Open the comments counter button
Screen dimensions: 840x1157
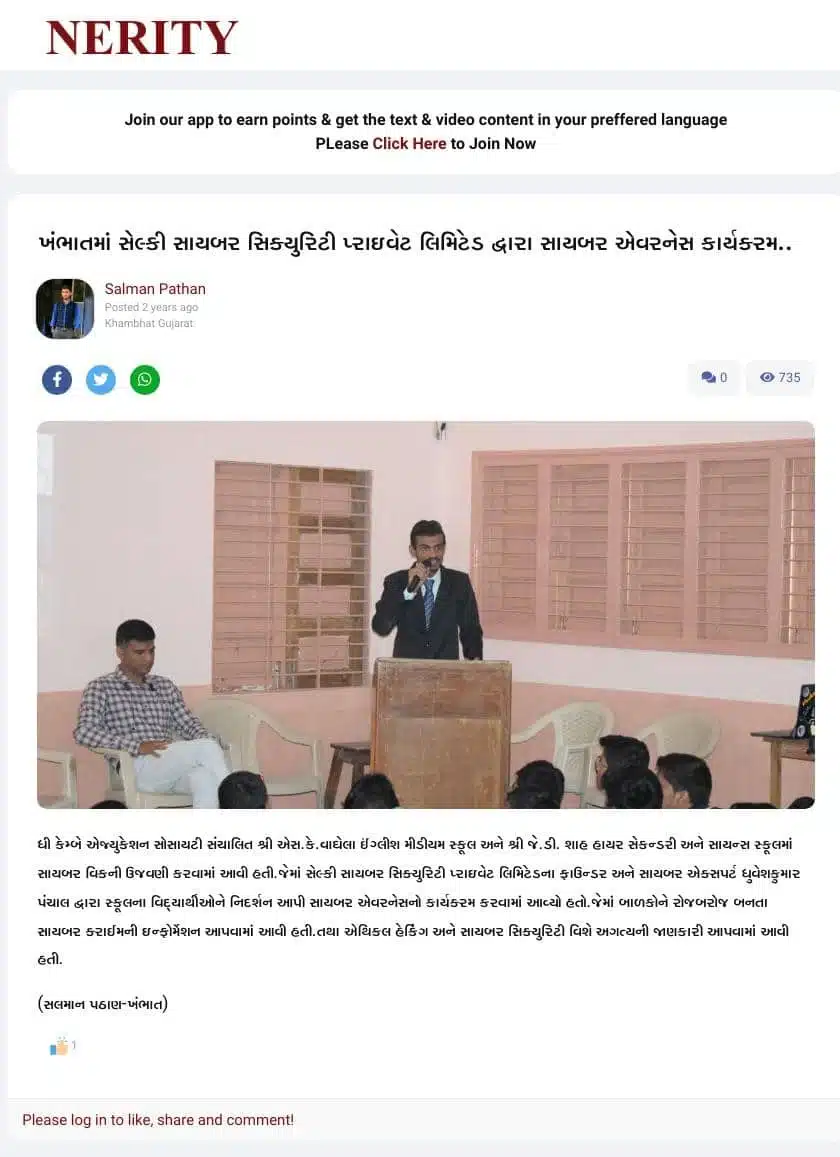(x=714, y=377)
